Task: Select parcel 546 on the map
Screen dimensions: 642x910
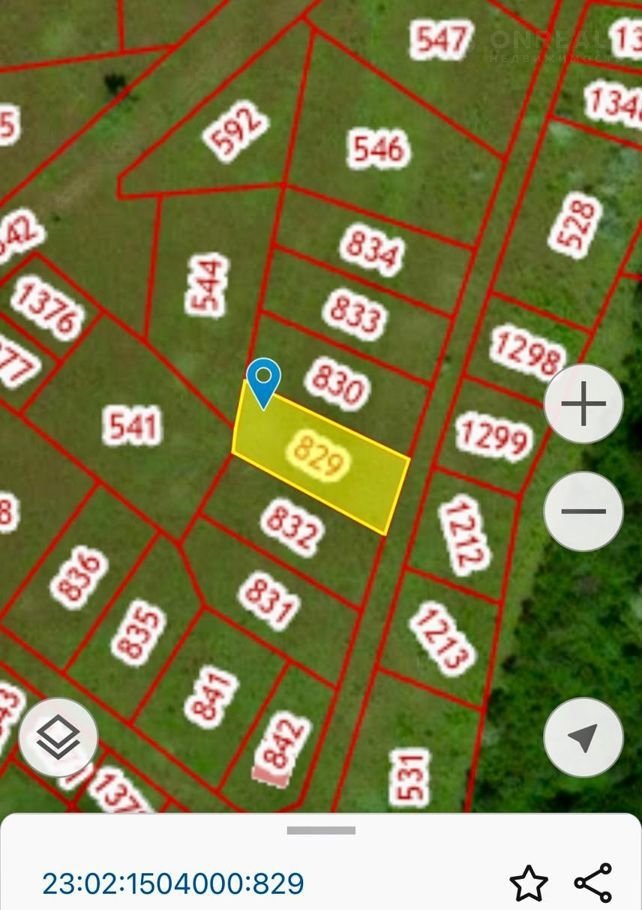Action: coord(378,149)
